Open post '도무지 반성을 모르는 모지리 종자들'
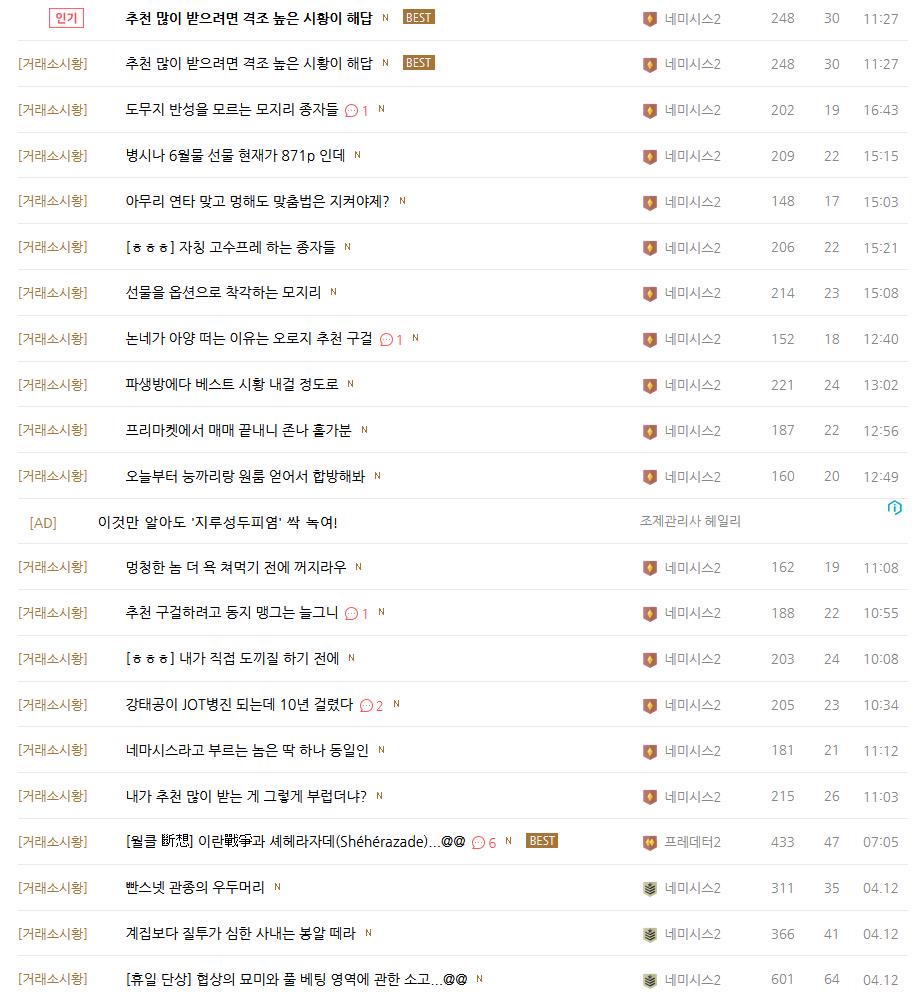 coord(232,110)
